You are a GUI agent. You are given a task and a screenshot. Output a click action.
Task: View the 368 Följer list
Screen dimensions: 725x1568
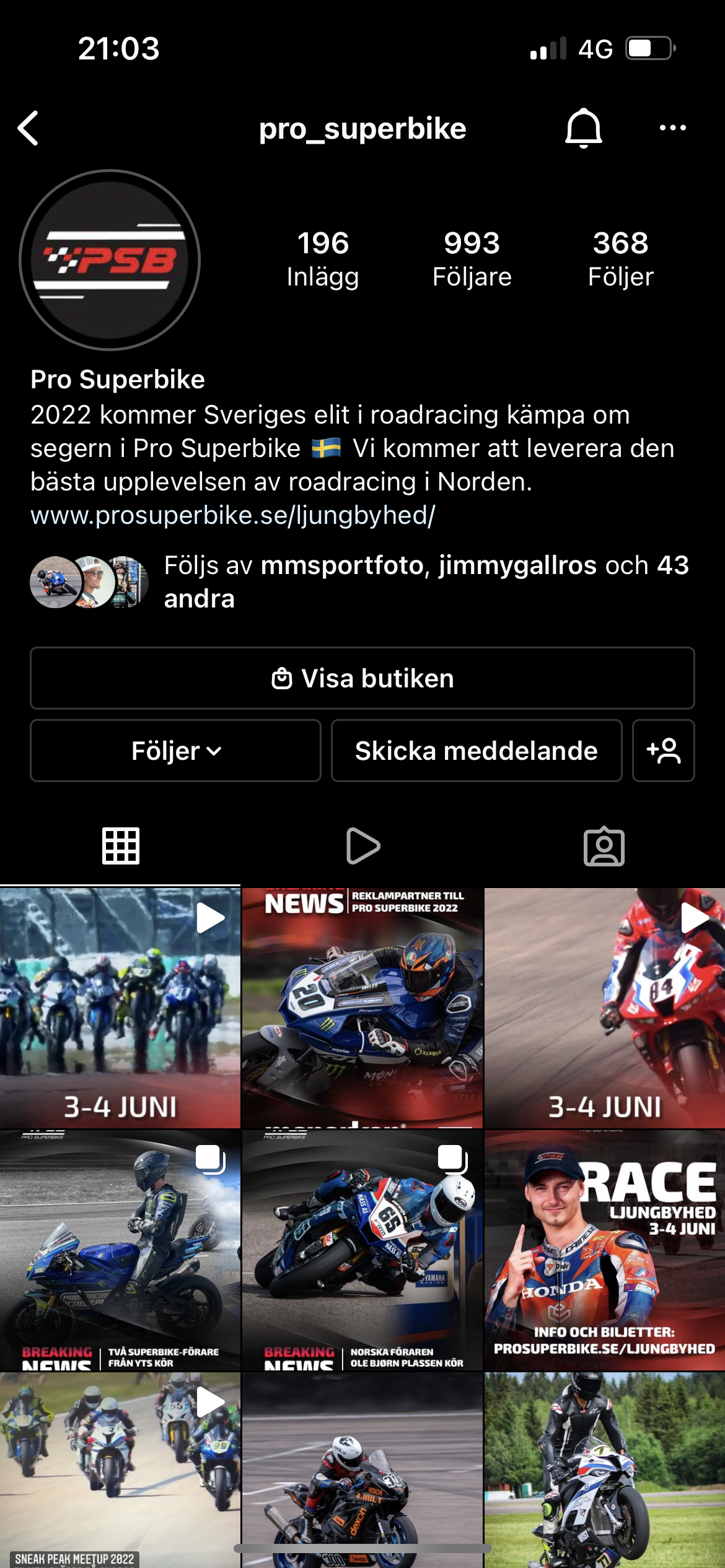pyautogui.click(x=620, y=259)
